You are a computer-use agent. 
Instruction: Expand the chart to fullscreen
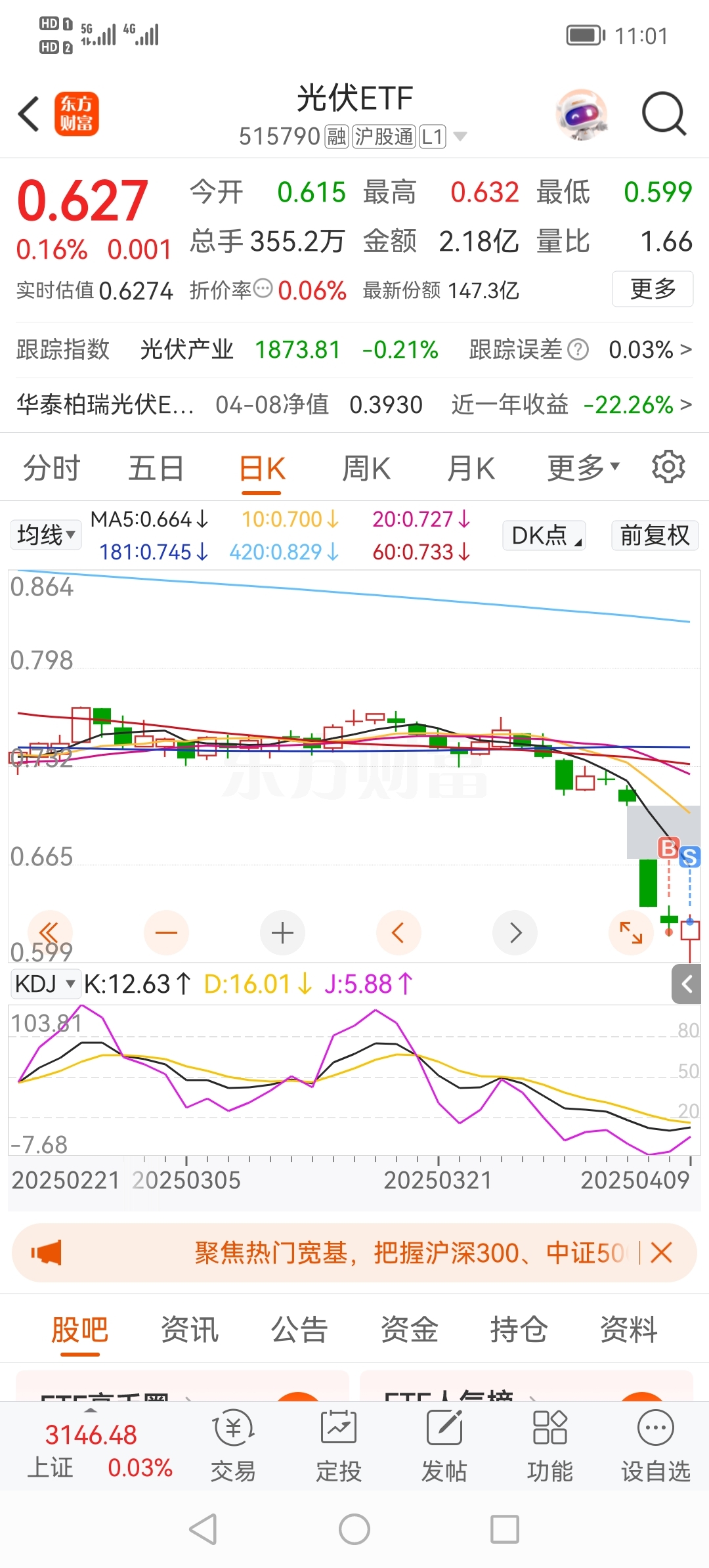(631, 932)
